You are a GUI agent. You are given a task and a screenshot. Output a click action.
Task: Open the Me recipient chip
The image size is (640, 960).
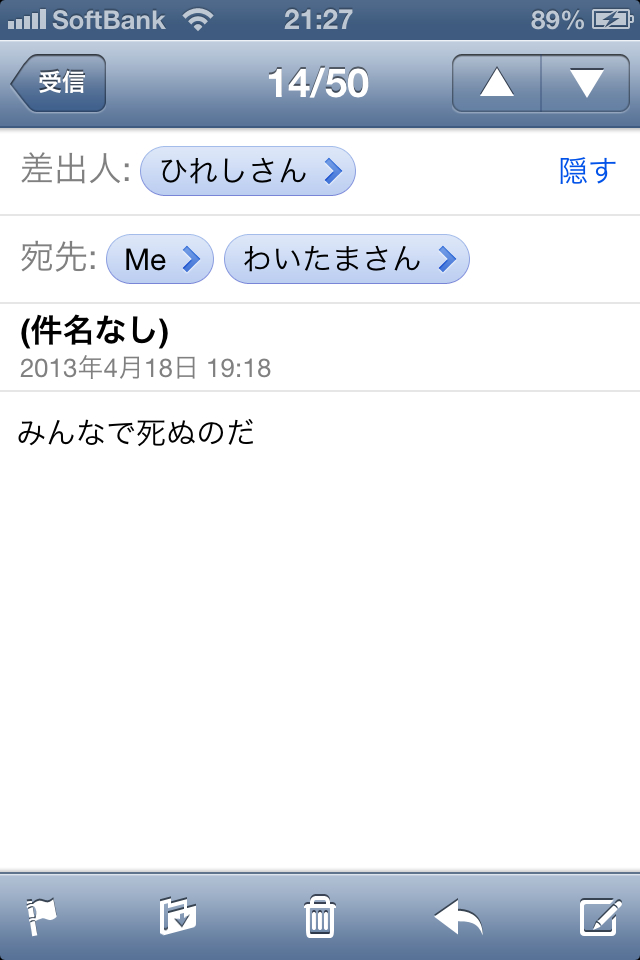click(159, 260)
